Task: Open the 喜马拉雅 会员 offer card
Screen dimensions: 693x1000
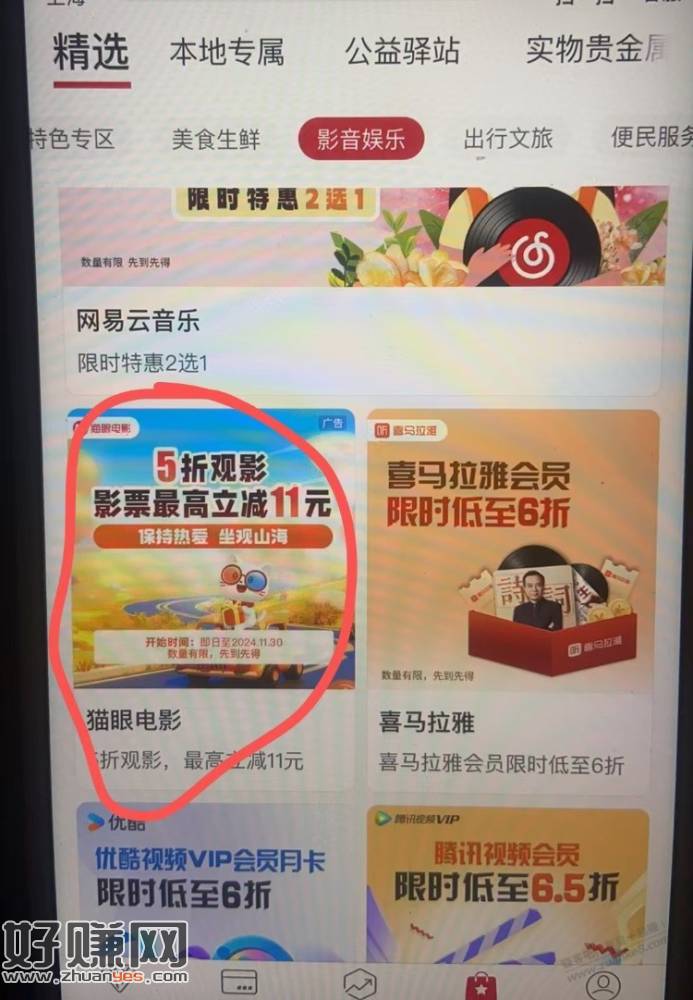Action: (x=512, y=600)
